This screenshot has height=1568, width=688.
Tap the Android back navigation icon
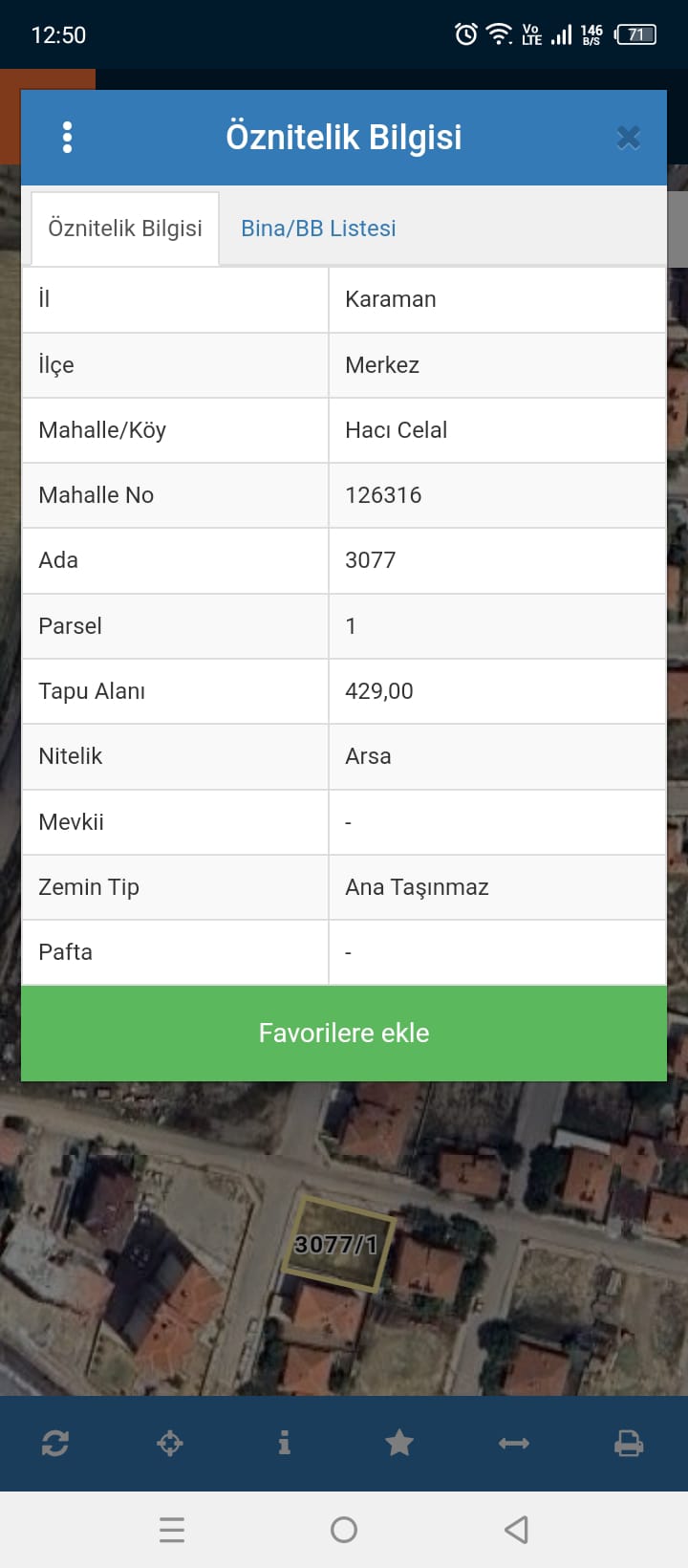pos(516,1530)
